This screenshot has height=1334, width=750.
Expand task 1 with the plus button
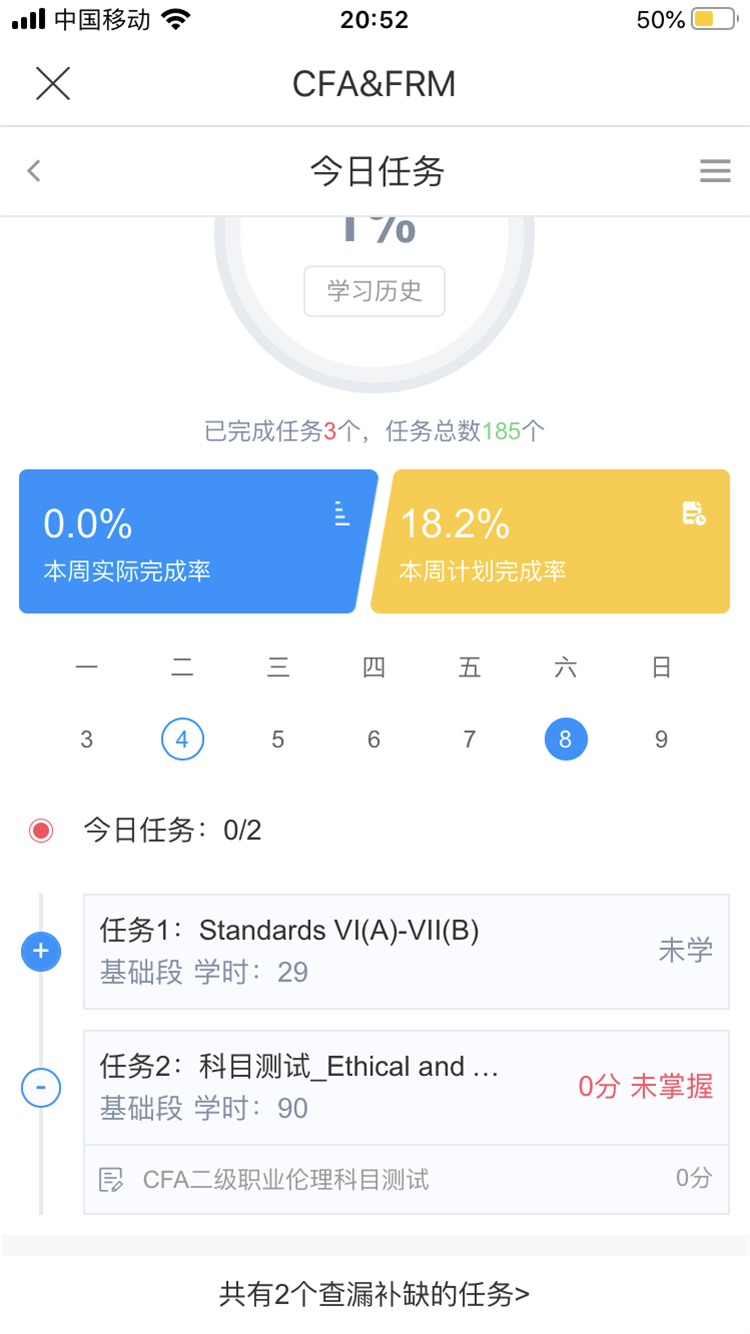click(x=41, y=951)
